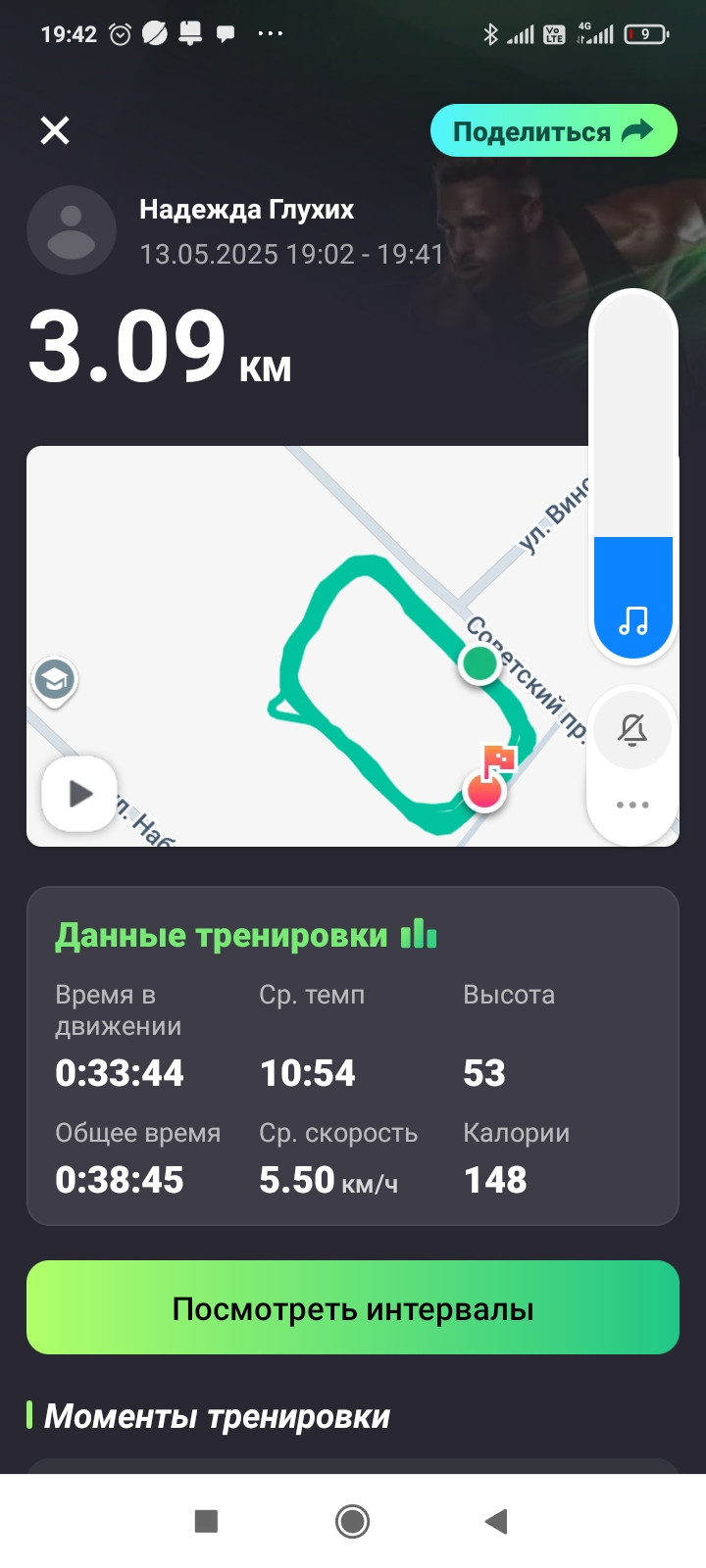Tap Посмотреть интервалы button
This screenshot has width=706, height=1568.
click(353, 1308)
